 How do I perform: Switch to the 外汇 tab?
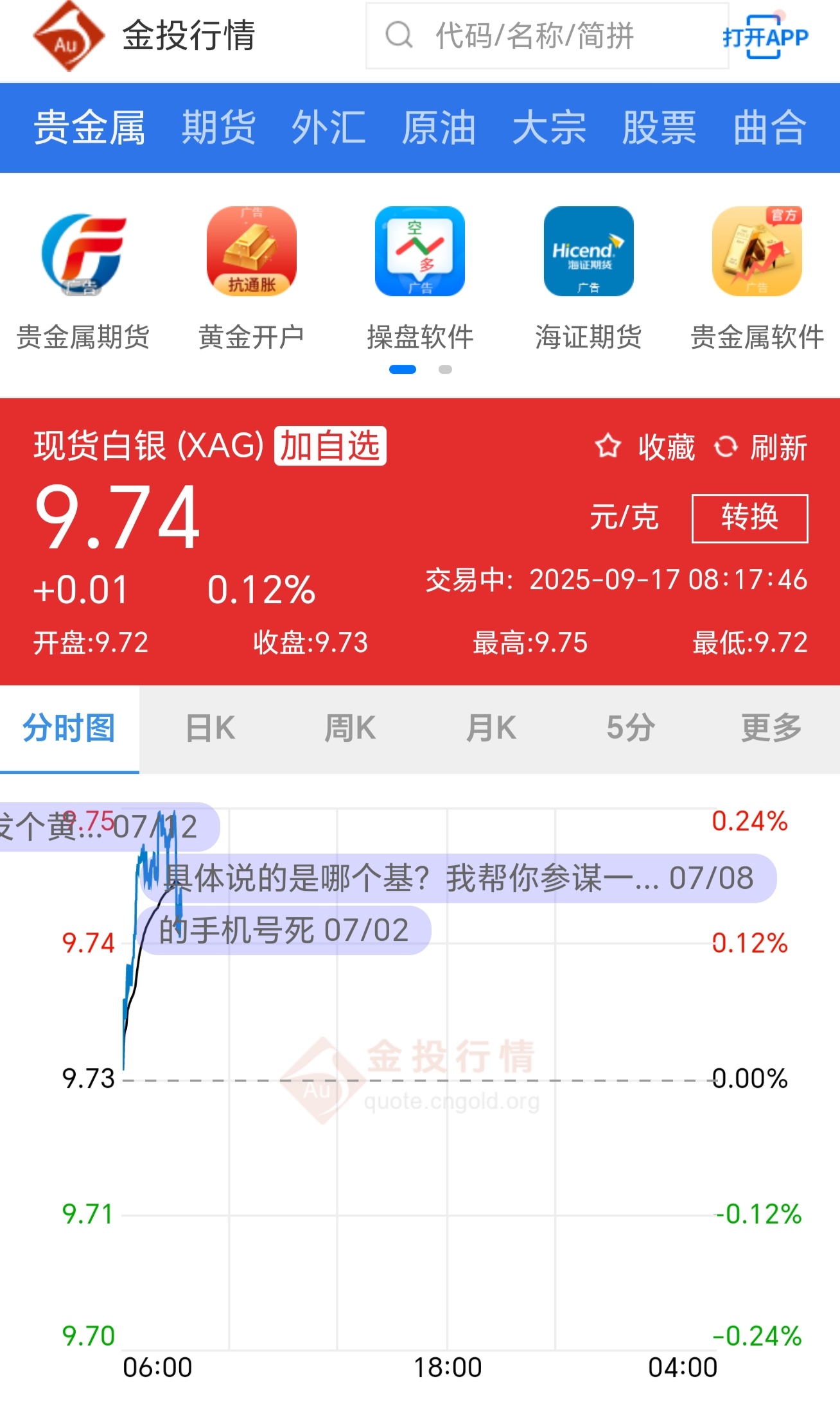tap(329, 127)
